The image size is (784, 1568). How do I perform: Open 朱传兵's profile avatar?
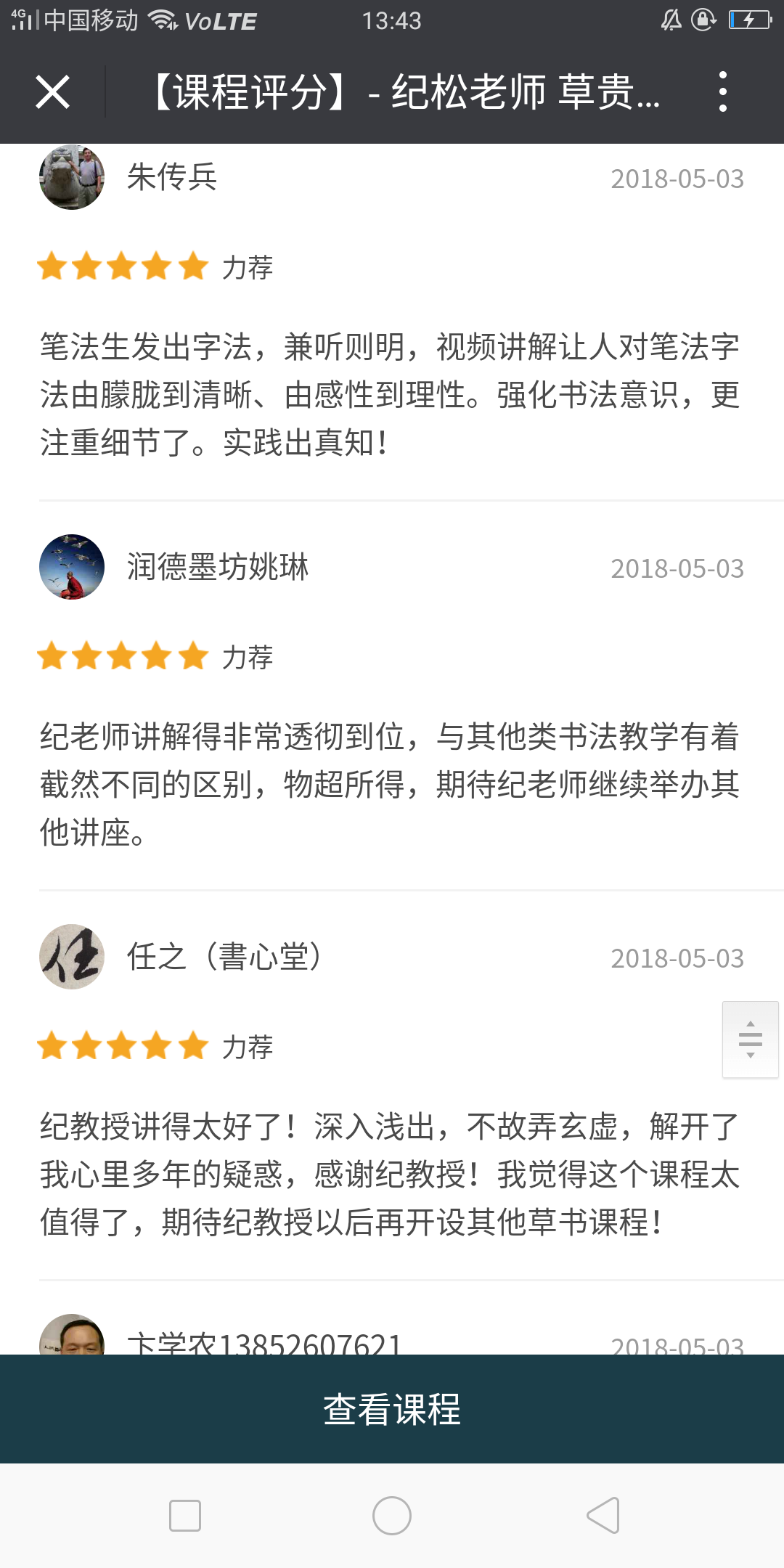[x=72, y=177]
